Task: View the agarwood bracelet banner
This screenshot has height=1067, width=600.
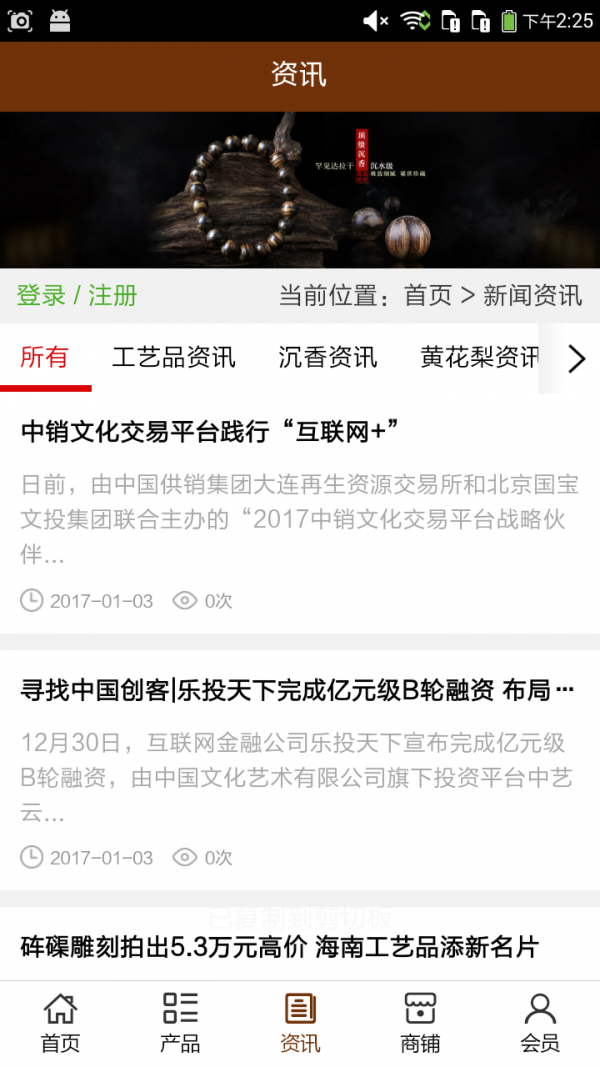Action: [x=300, y=190]
